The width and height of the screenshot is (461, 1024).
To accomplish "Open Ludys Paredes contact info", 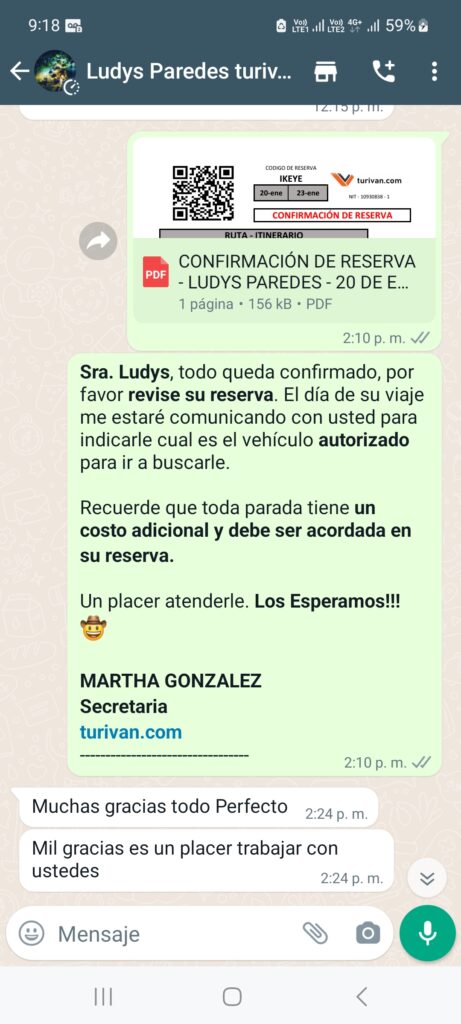I will click(x=189, y=71).
